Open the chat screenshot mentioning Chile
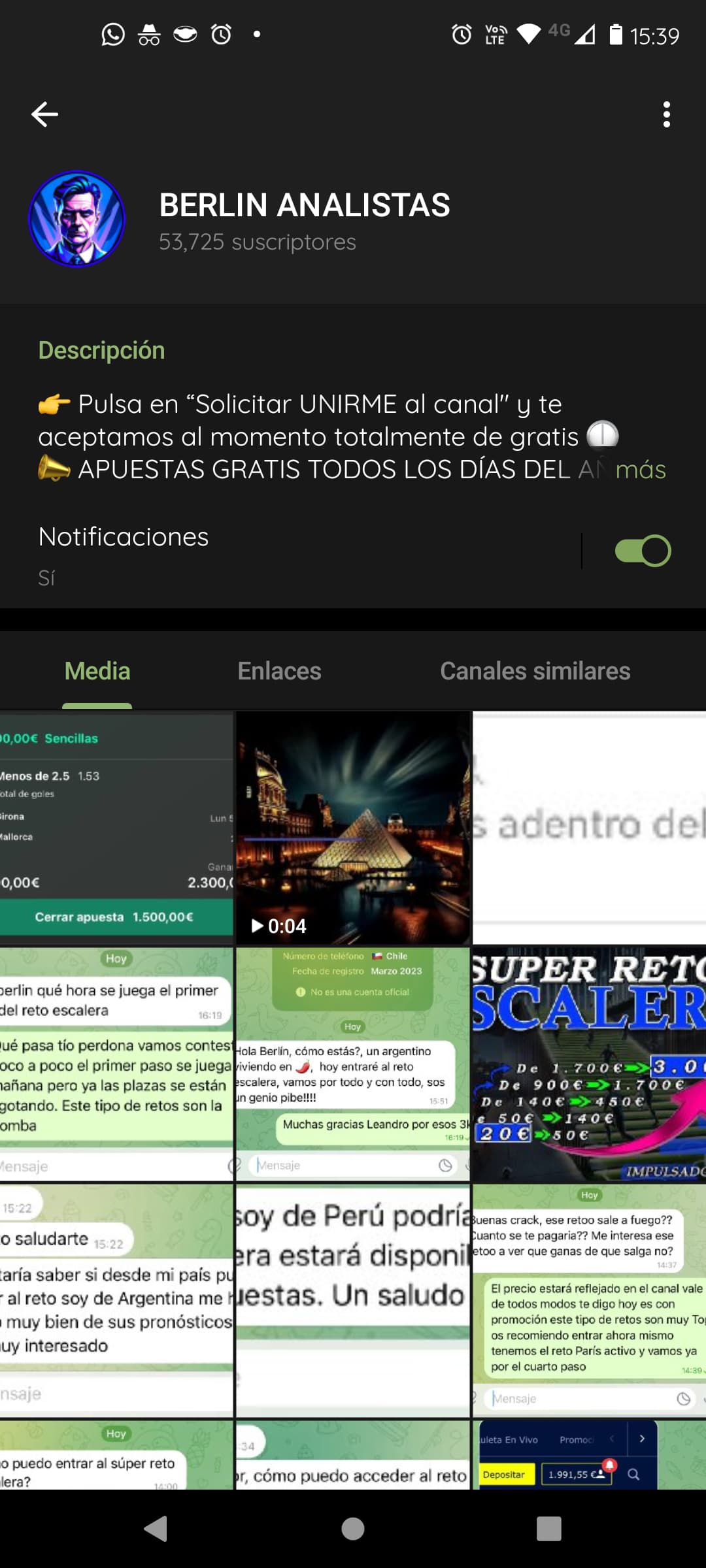The width and height of the screenshot is (706, 1568). [x=353, y=1064]
